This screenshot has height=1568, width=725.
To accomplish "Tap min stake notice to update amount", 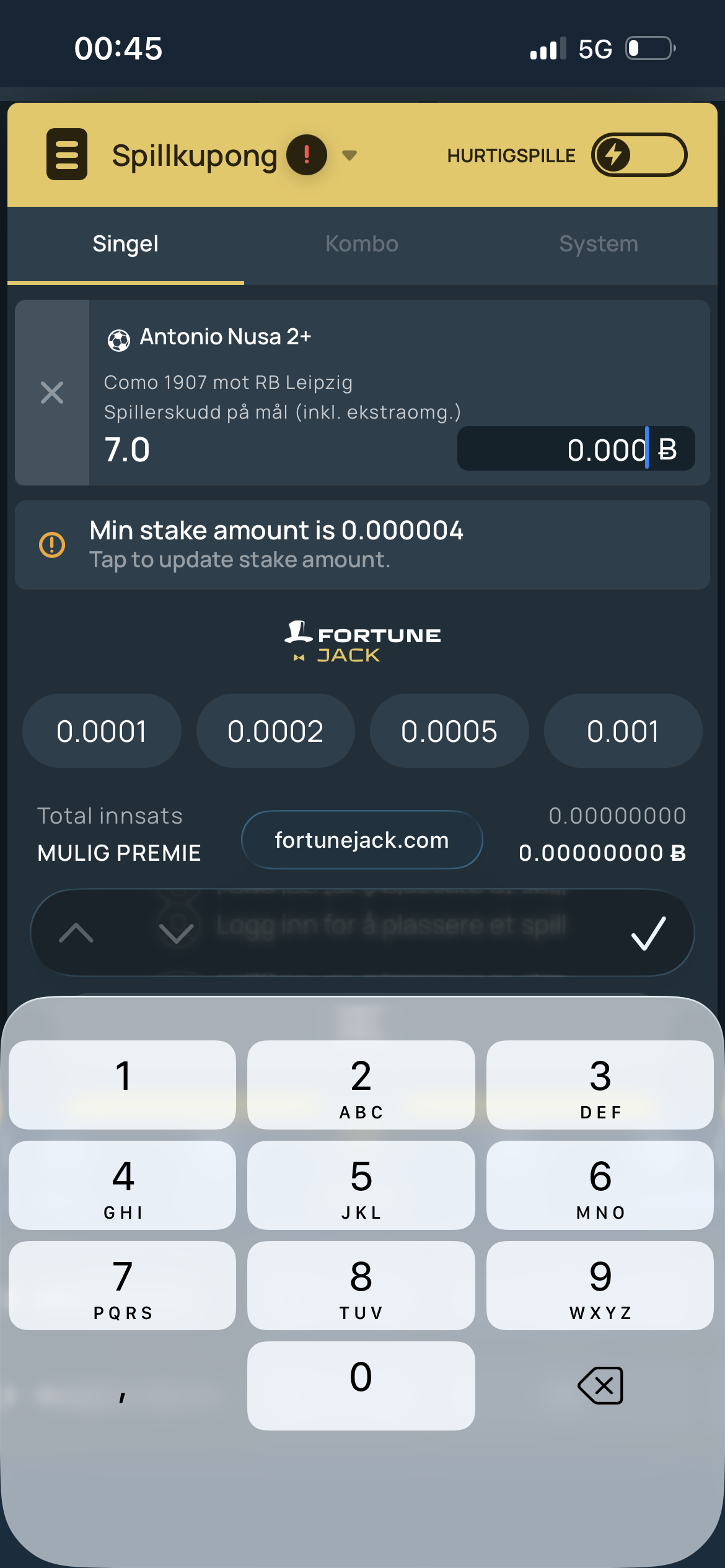I will (x=362, y=545).
